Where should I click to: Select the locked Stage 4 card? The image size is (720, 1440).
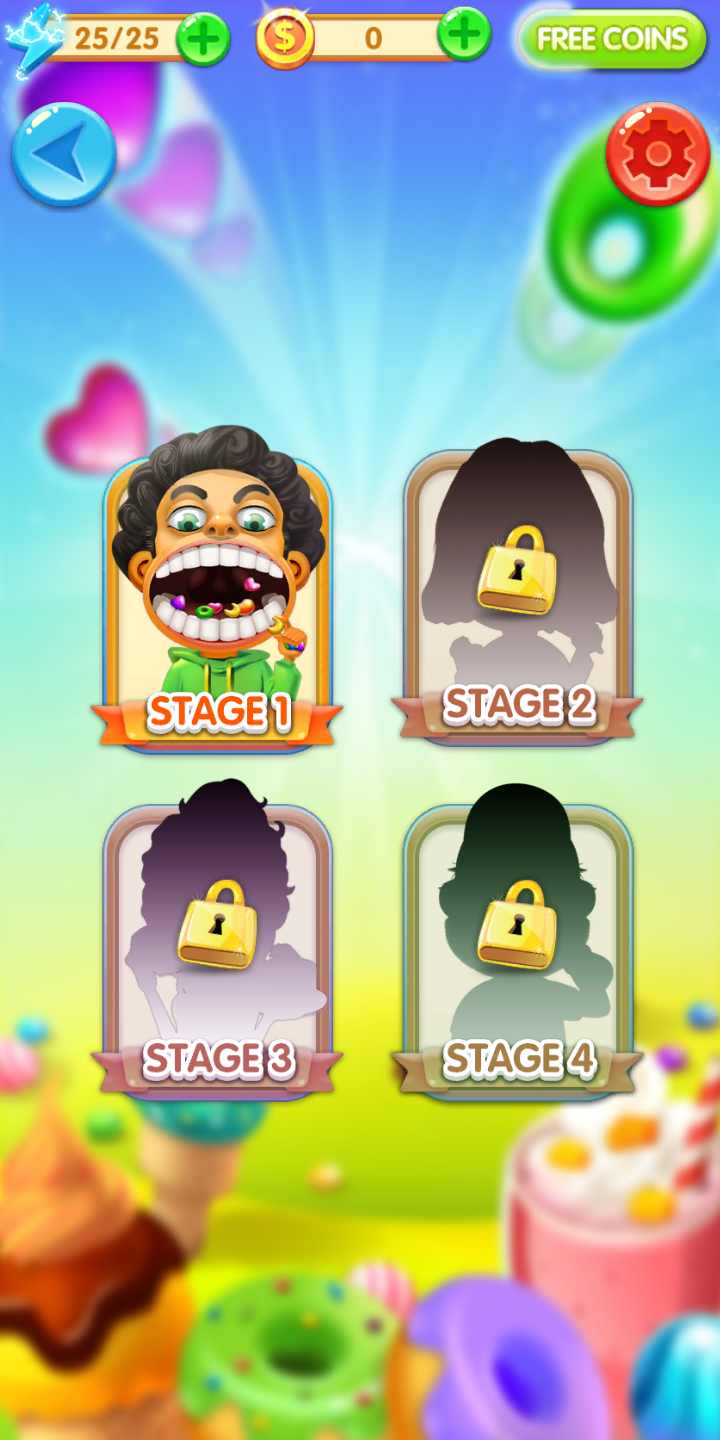click(x=517, y=950)
